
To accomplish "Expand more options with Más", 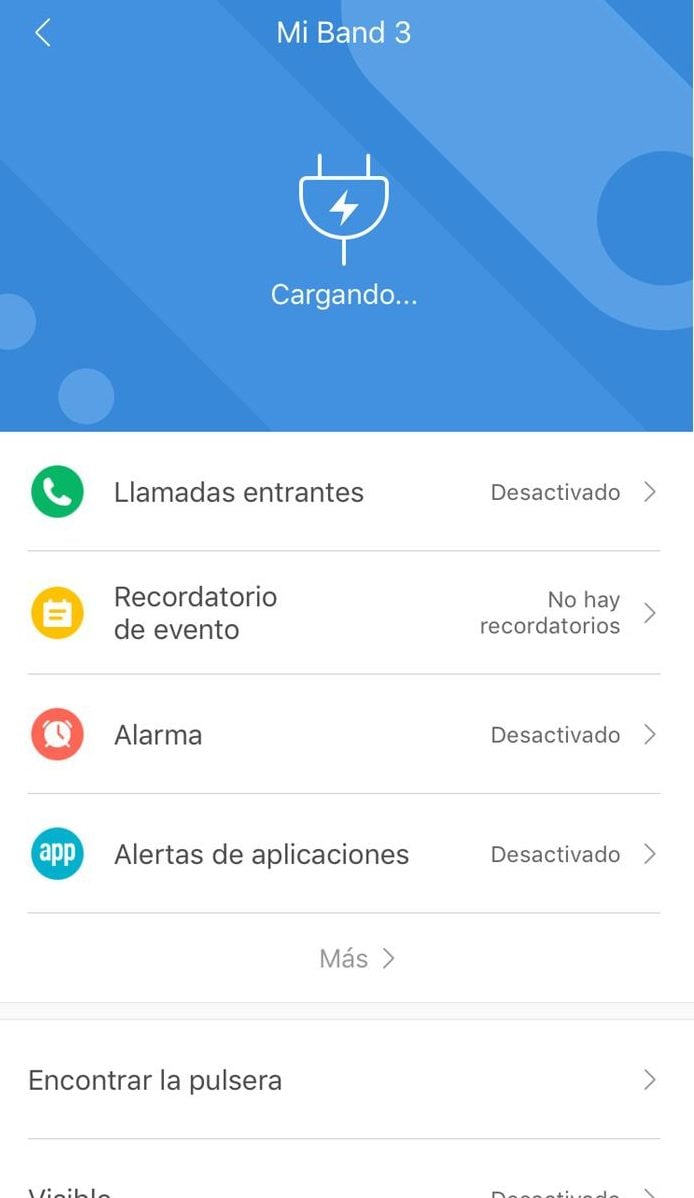I will pyautogui.click(x=357, y=959).
